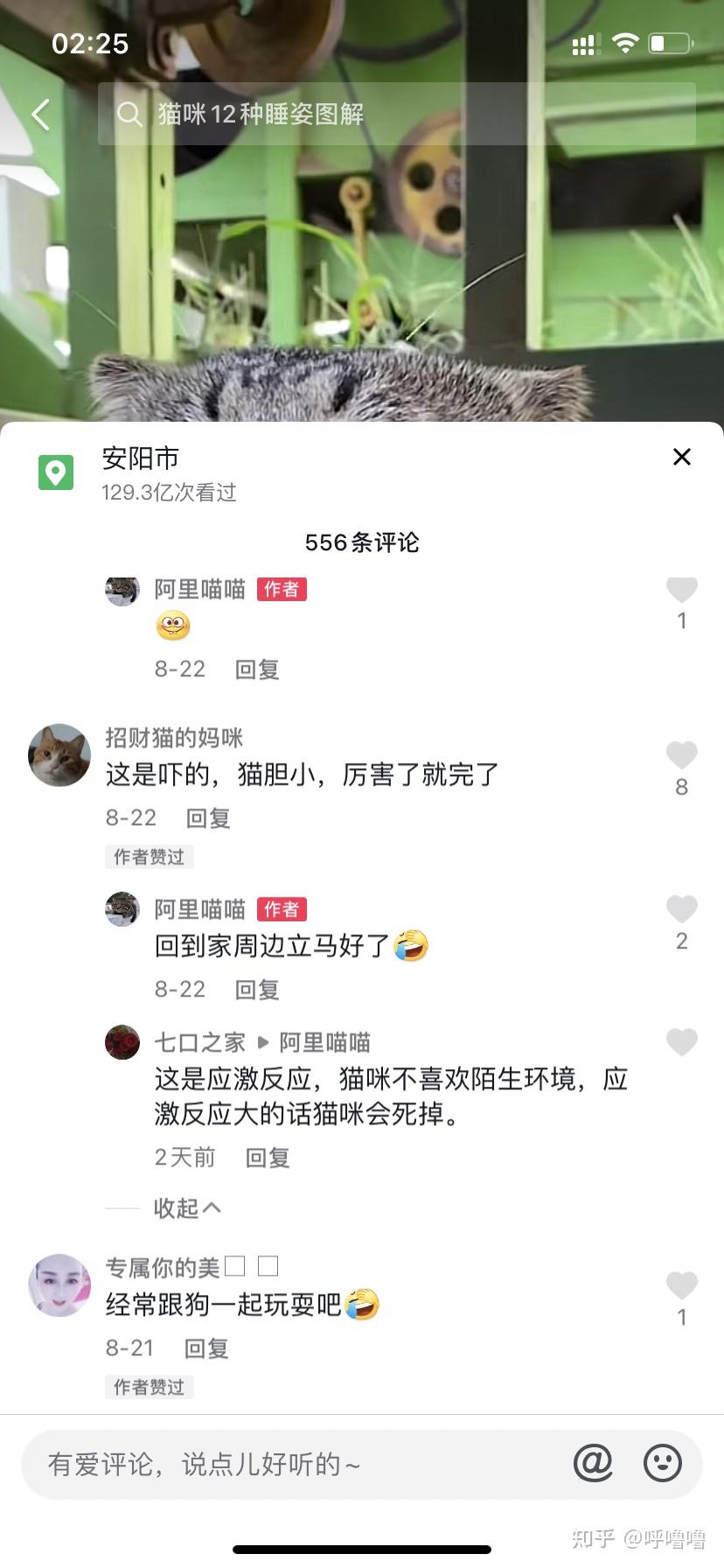Reply to 阿里喵喵's 回到家周边立马好了 comment
Image resolution: width=724 pixels, height=1568 pixels.
pos(257,990)
